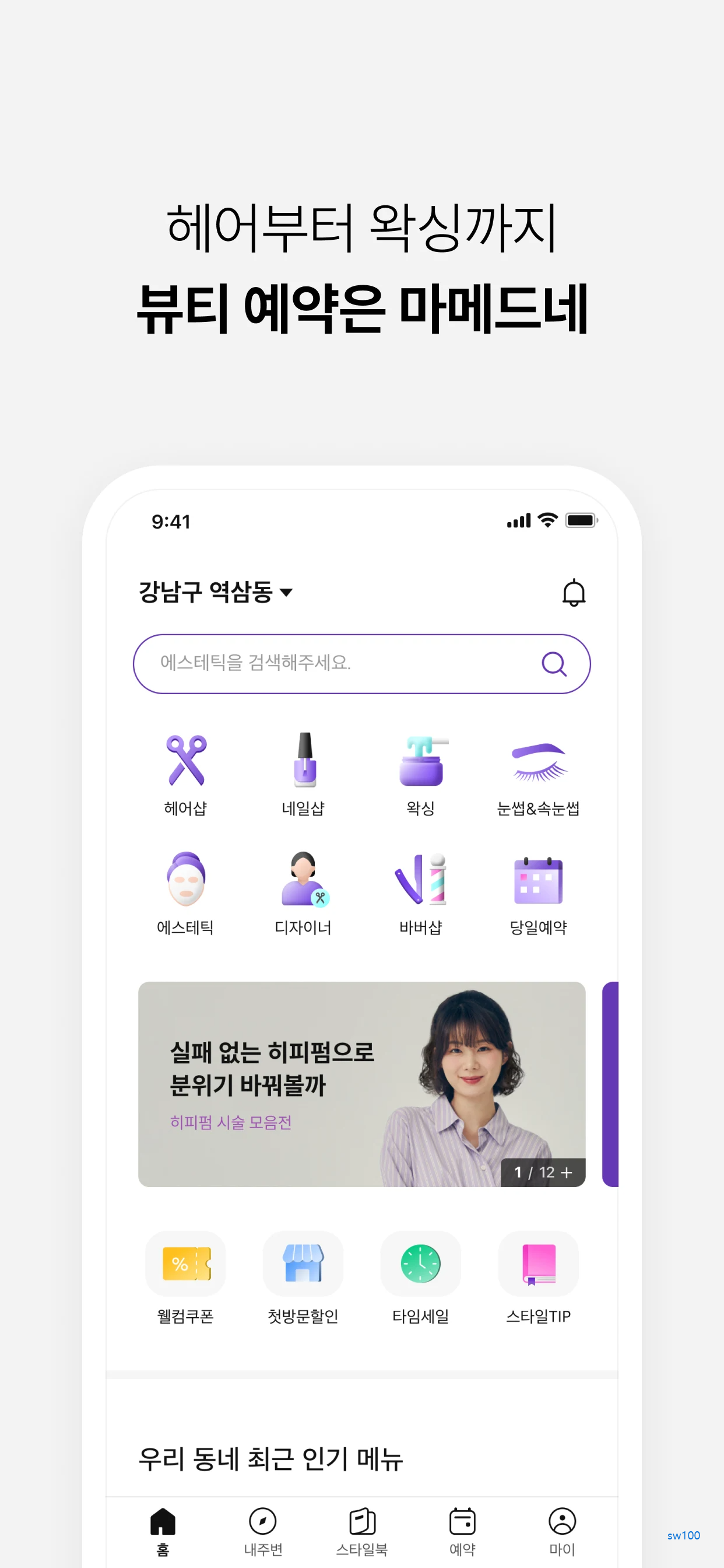Open the 타임세일 clock shortcut

click(420, 1263)
